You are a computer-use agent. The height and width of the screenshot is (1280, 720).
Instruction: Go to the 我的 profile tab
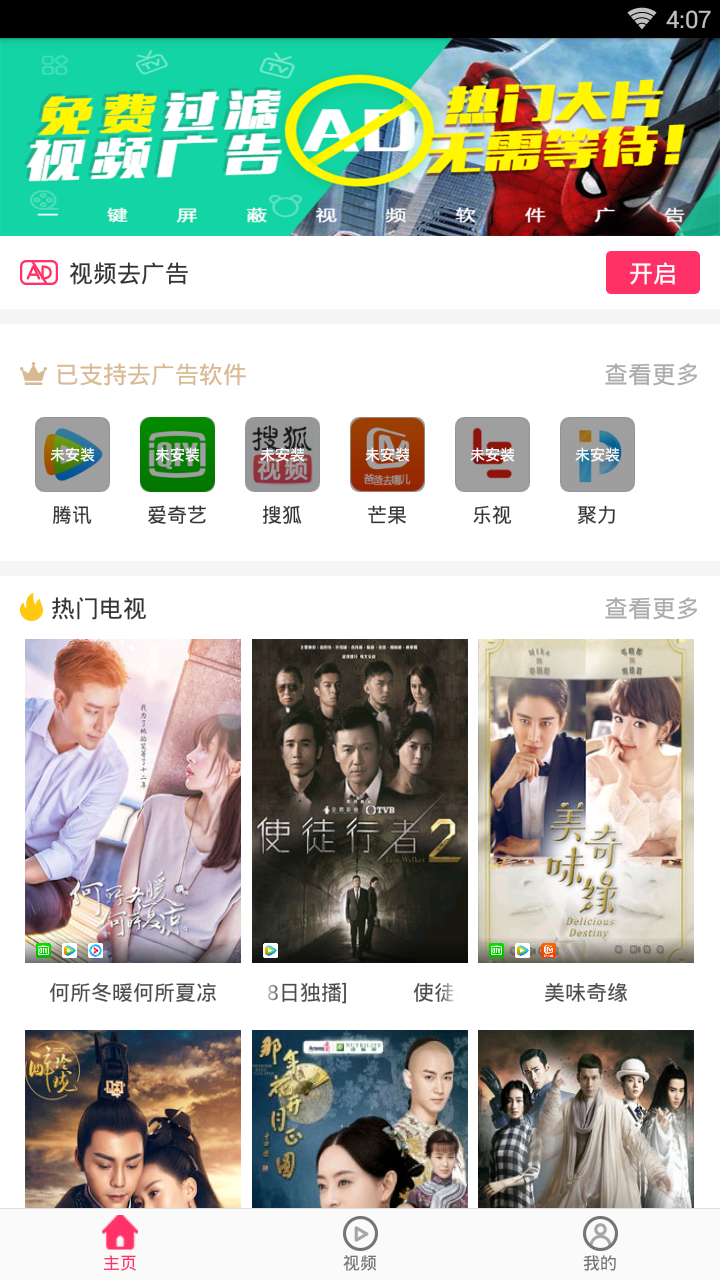coord(600,1243)
